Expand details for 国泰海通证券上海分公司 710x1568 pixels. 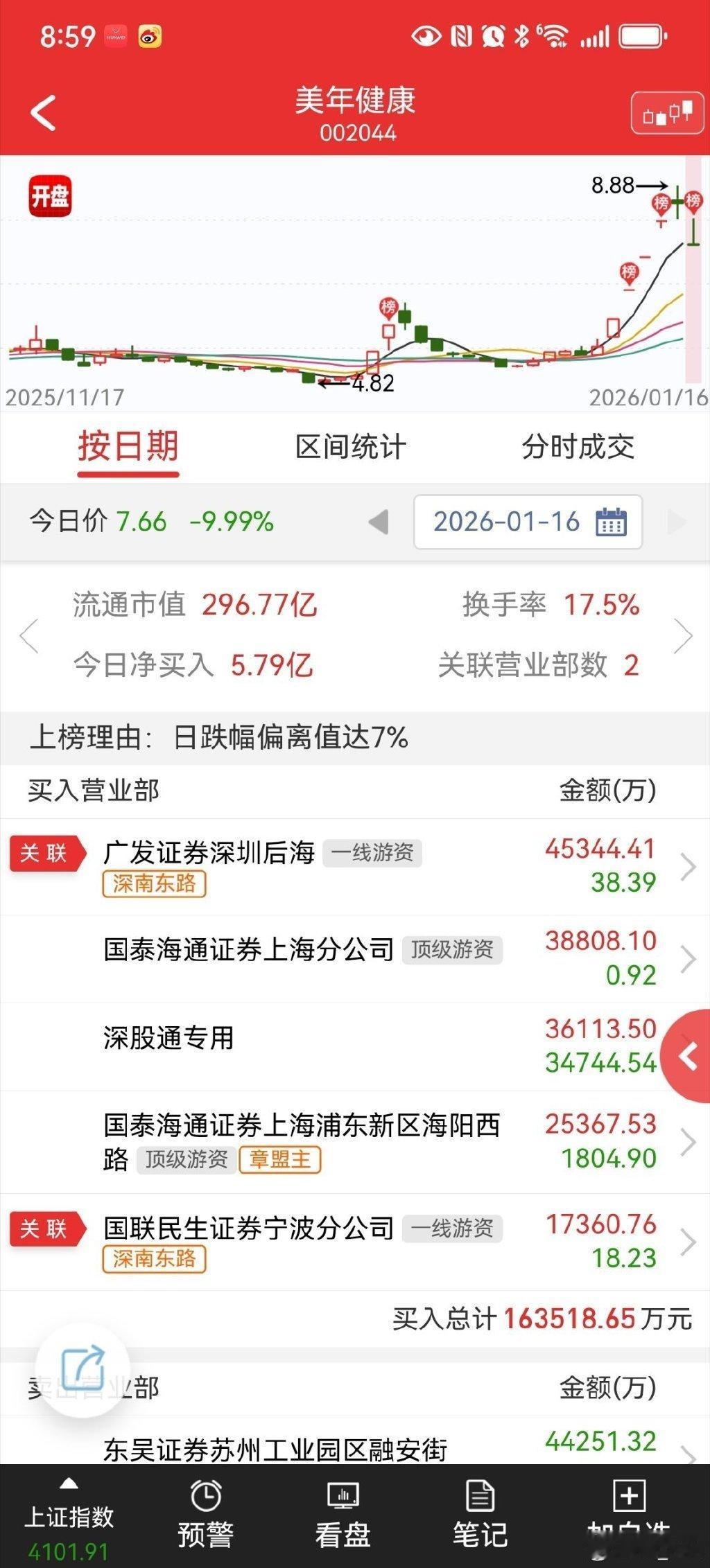pyautogui.click(x=688, y=958)
